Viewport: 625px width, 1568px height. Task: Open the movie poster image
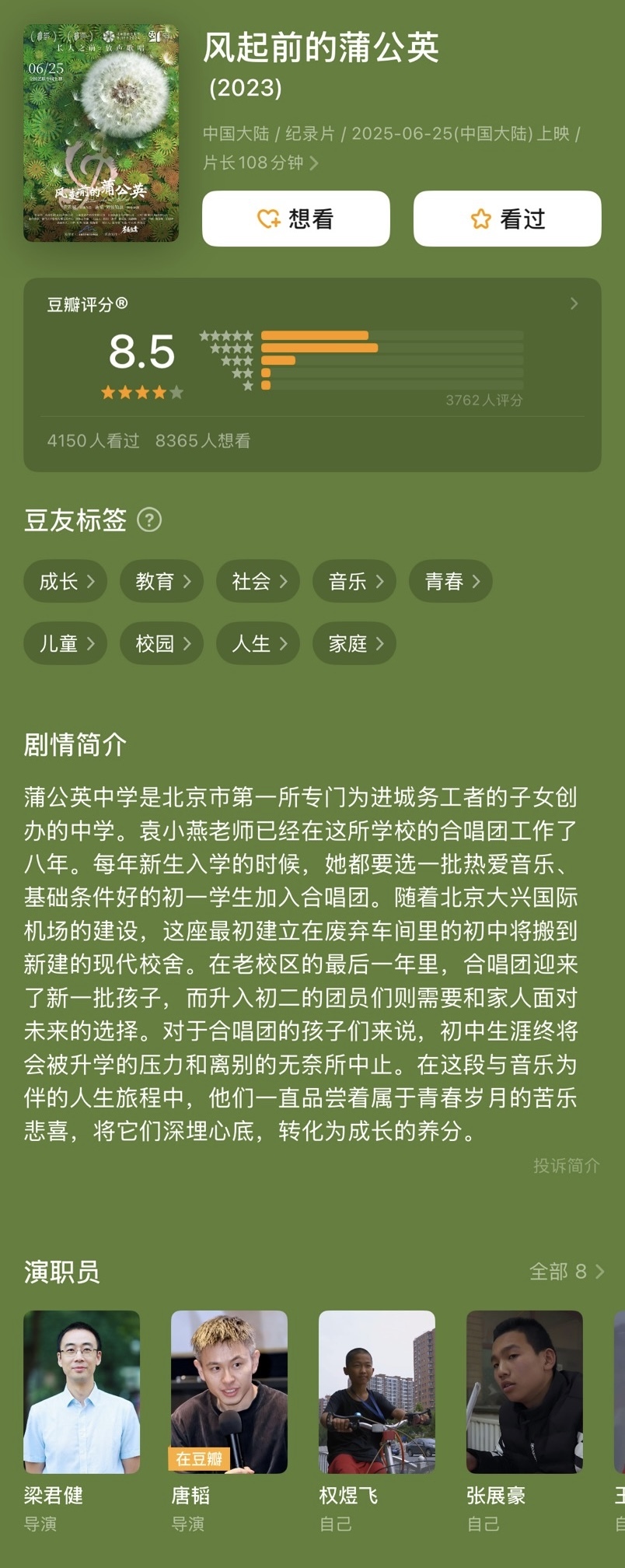[101, 133]
